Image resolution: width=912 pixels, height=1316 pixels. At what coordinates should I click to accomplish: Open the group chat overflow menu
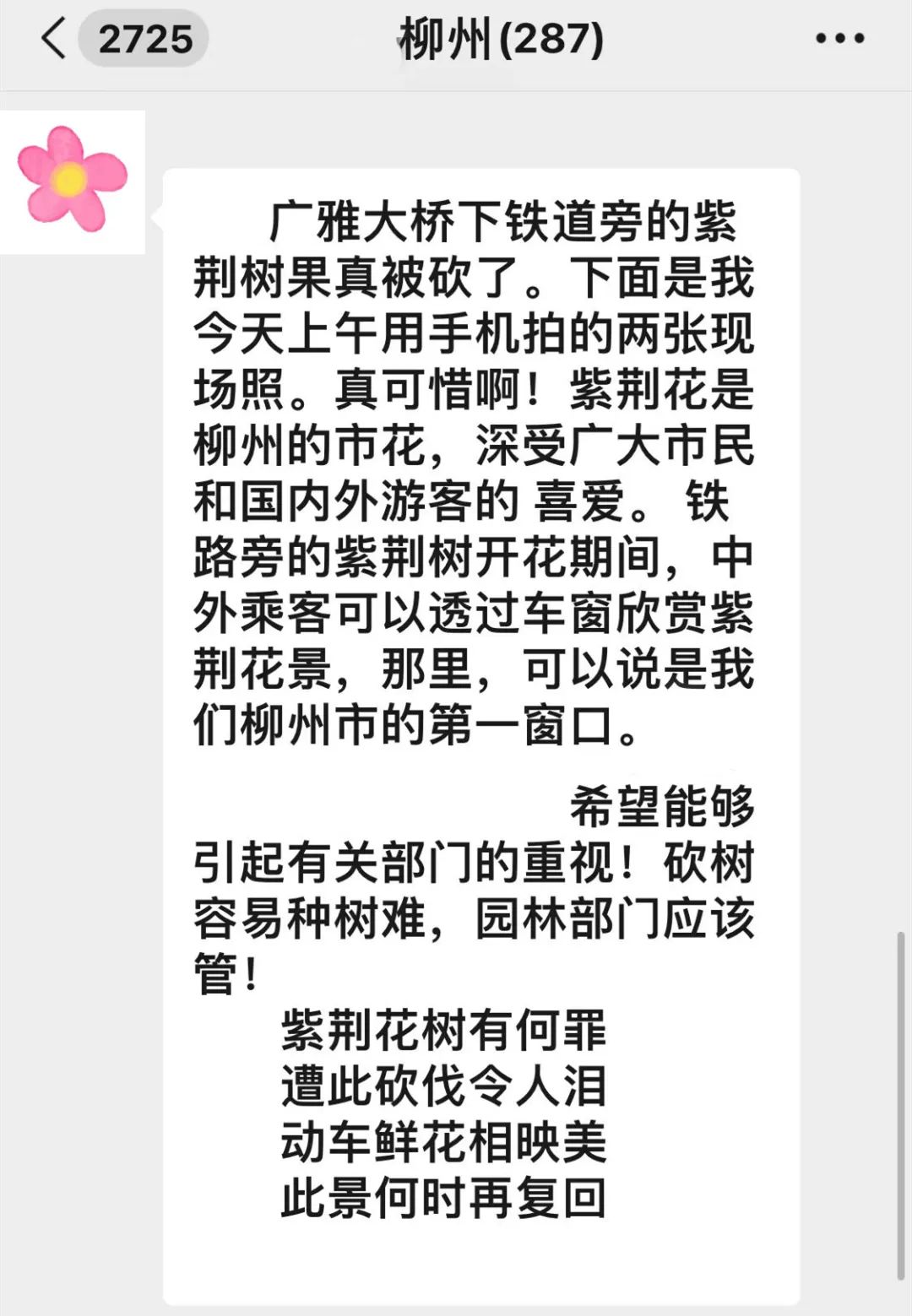pyautogui.click(x=839, y=39)
